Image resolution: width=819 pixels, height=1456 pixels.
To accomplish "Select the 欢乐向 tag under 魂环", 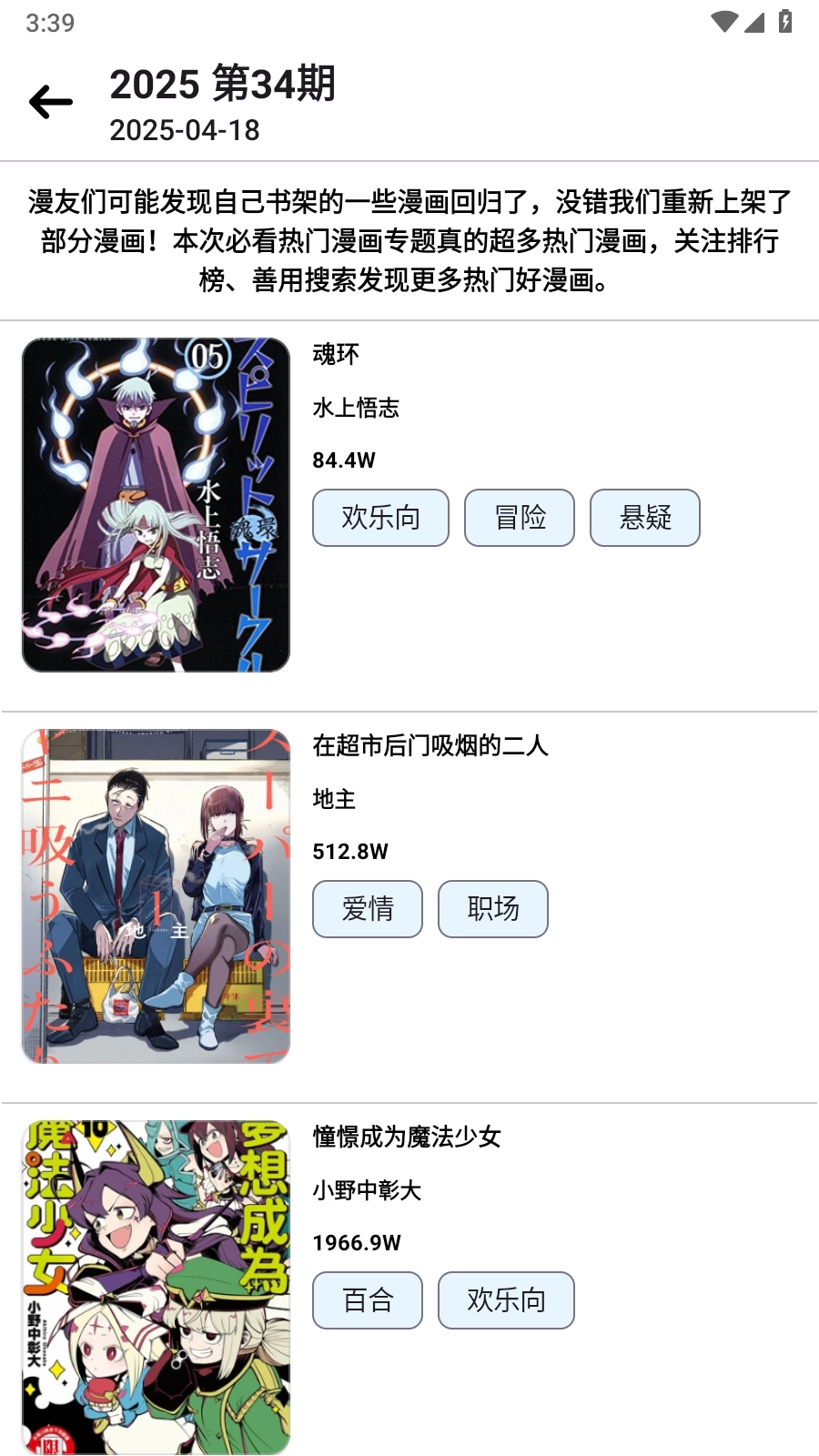I will click(x=380, y=518).
